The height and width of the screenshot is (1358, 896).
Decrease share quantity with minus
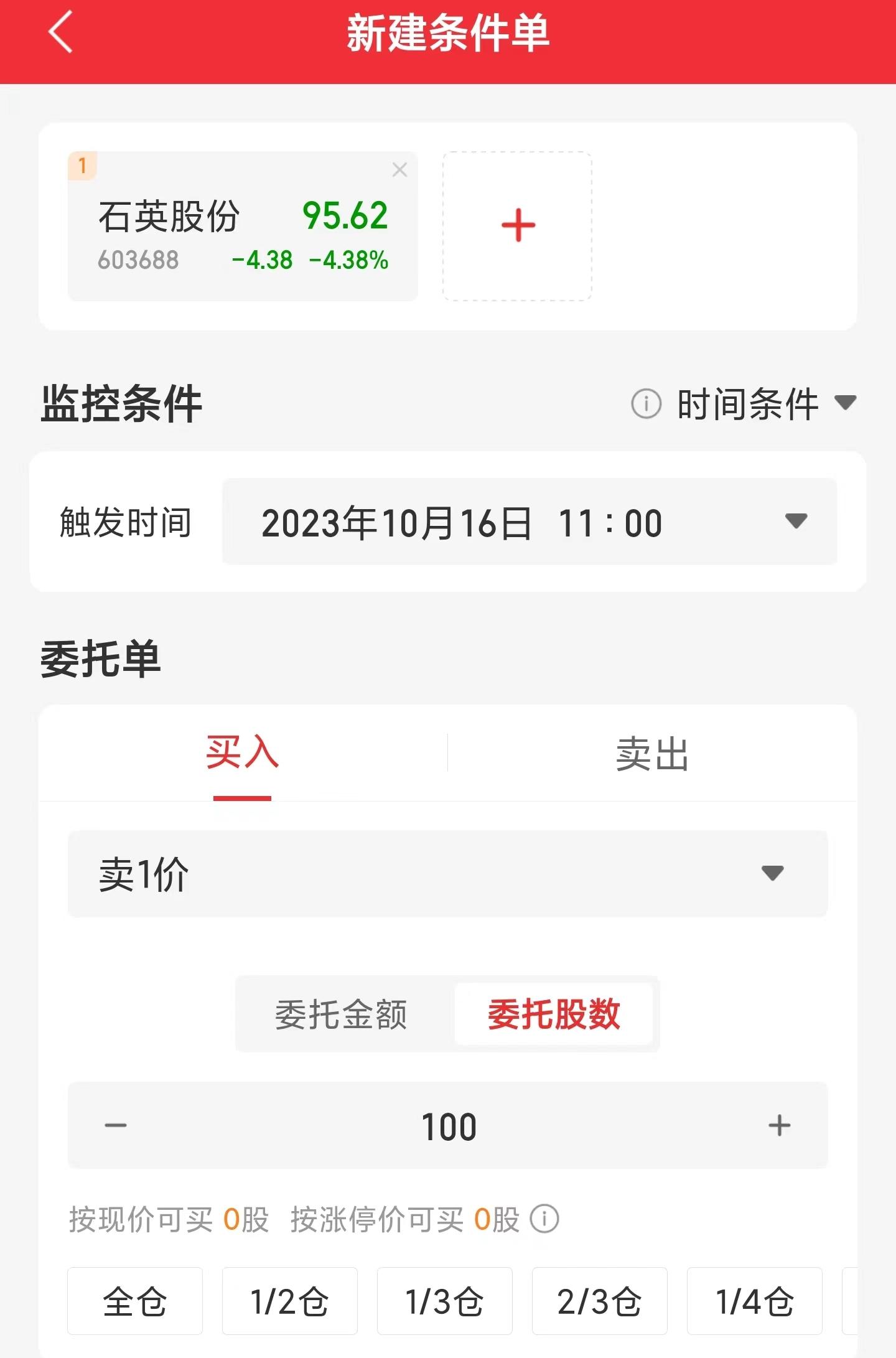[116, 1125]
